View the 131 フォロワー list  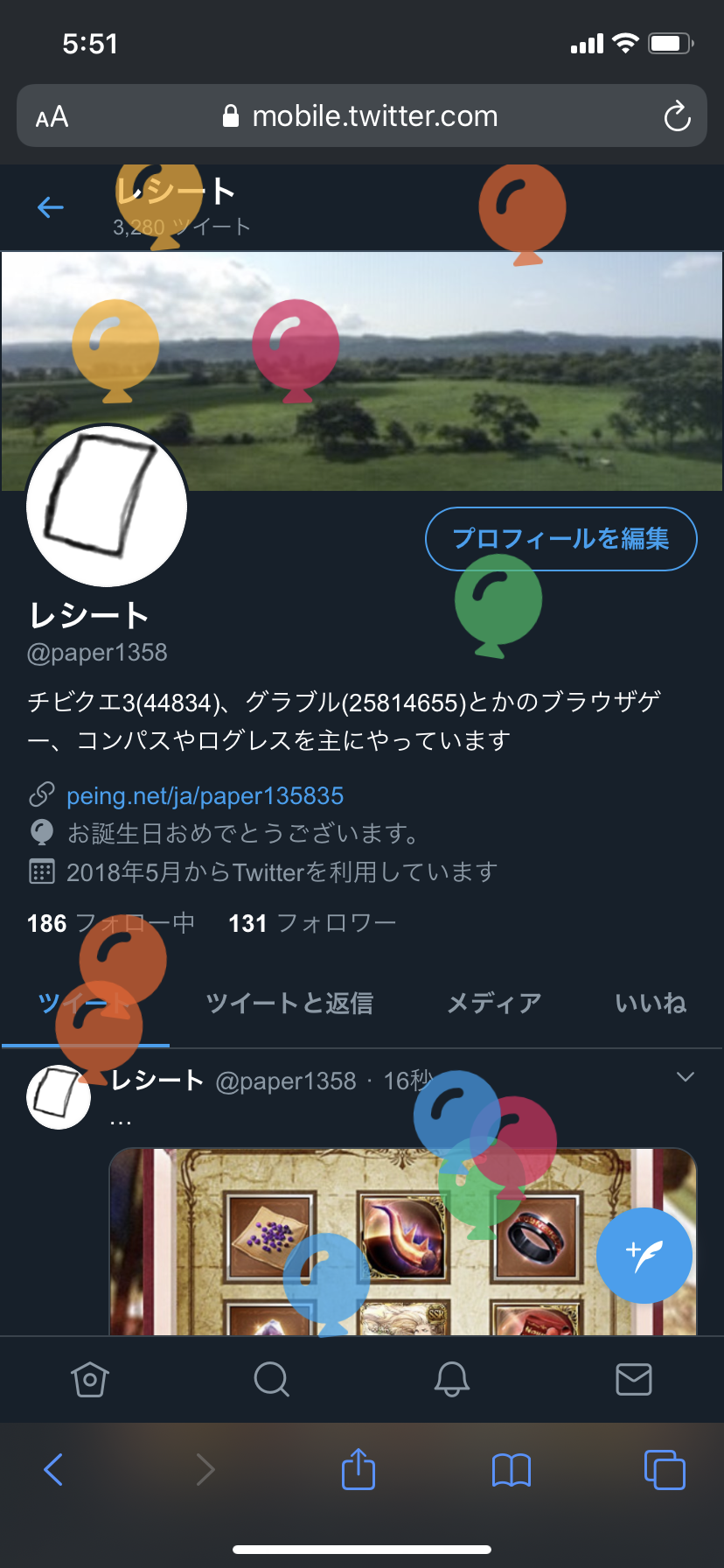point(312,923)
